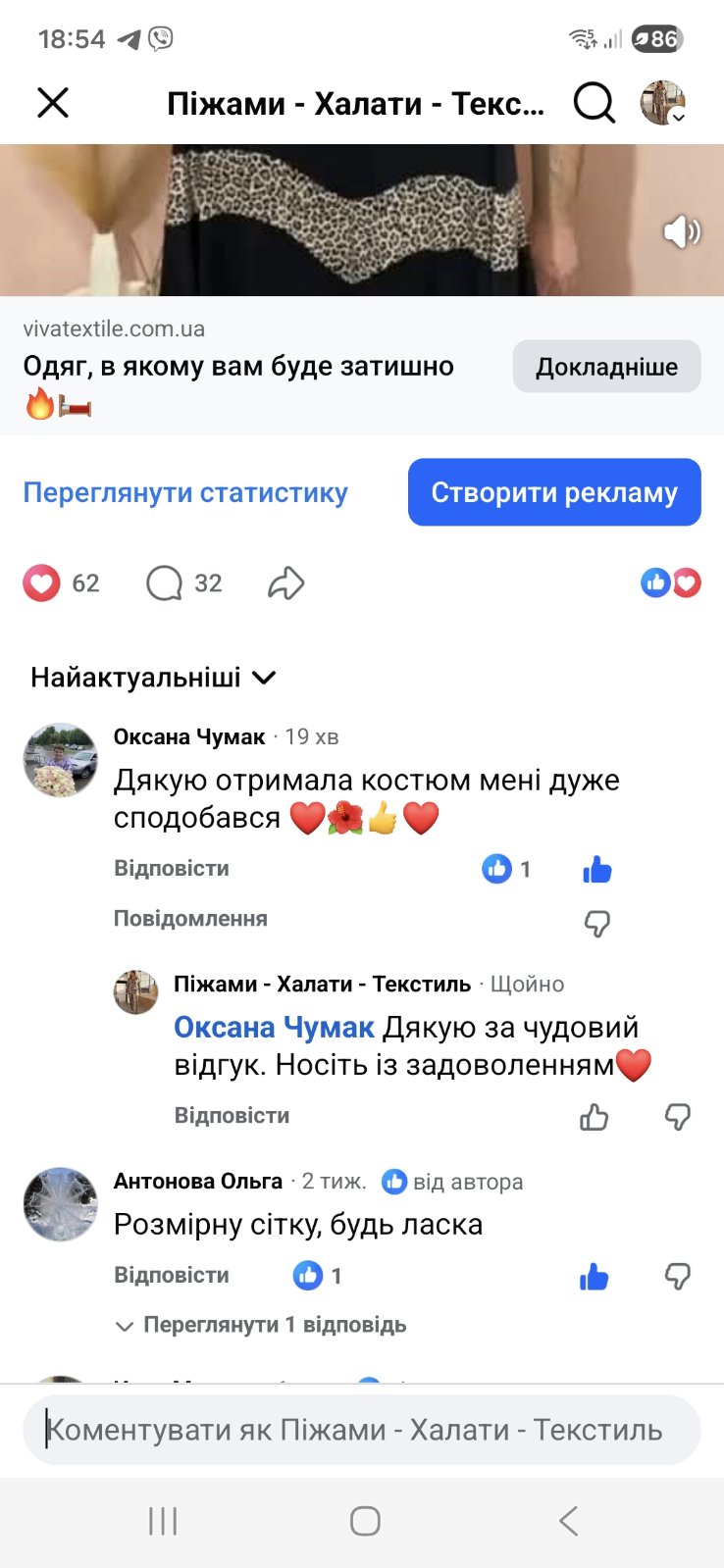Expand the Найактуальніші comment sorting dropdown
This screenshot has width=724, height=1568.
153,678
